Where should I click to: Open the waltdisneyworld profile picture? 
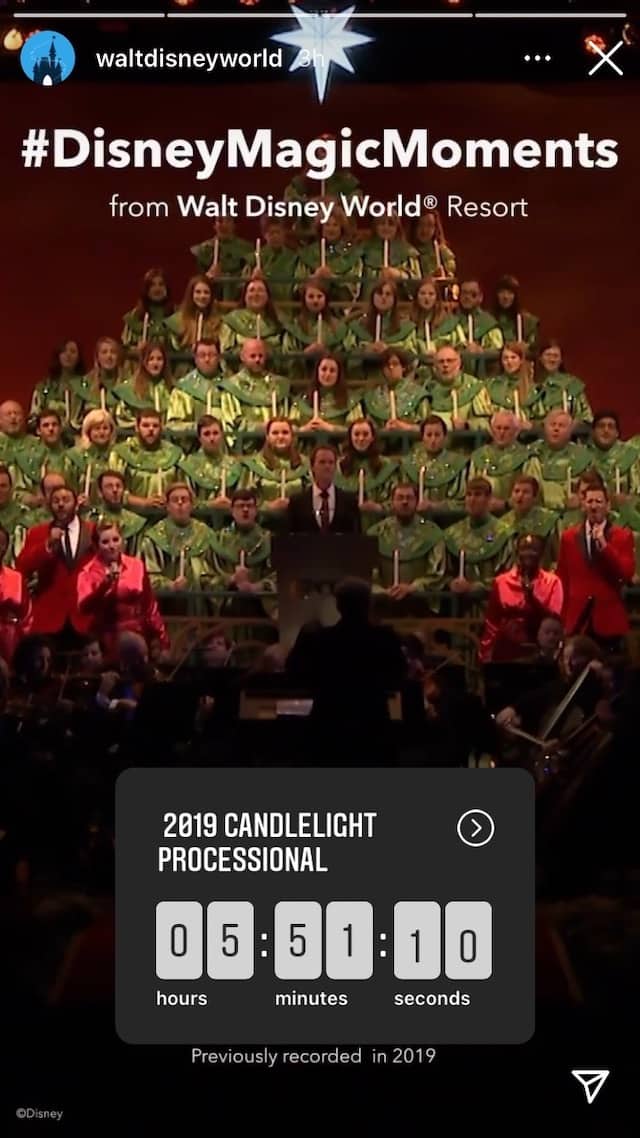tap(47, 58)
